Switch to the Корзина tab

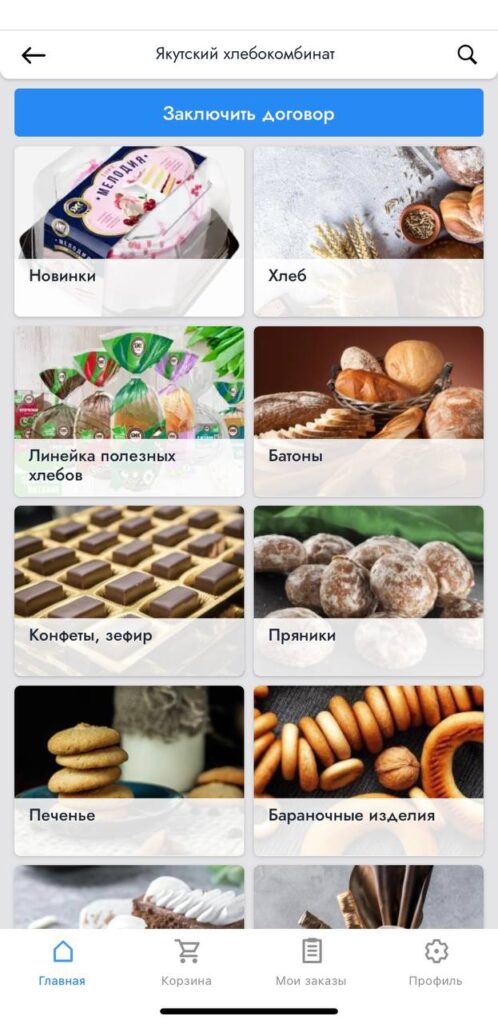[187, 963]
